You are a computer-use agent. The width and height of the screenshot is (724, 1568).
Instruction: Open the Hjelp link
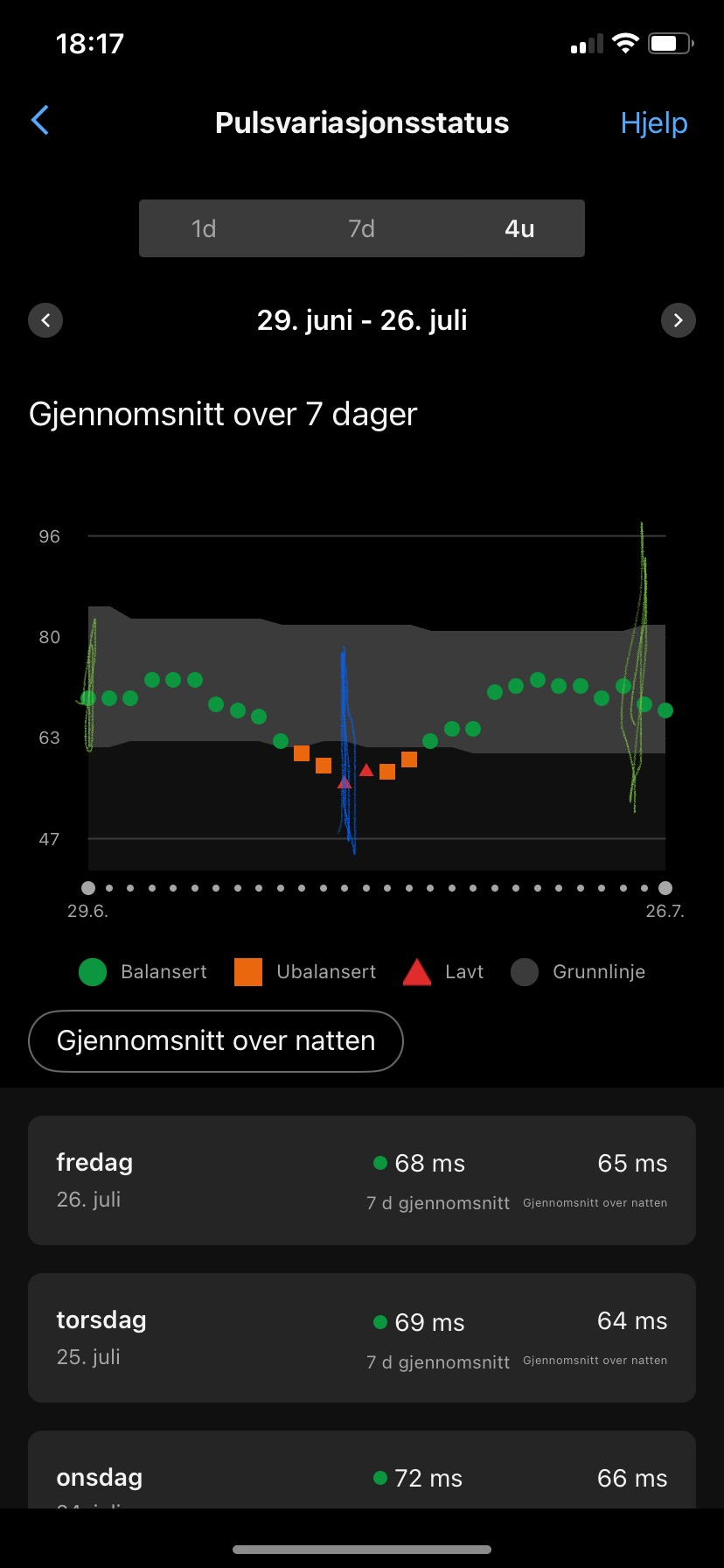[x=653, y=123]
